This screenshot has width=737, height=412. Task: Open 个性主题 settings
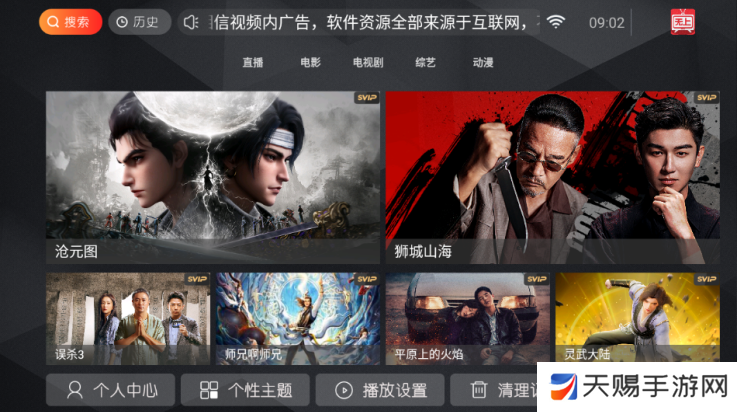[x=245, y=390]
